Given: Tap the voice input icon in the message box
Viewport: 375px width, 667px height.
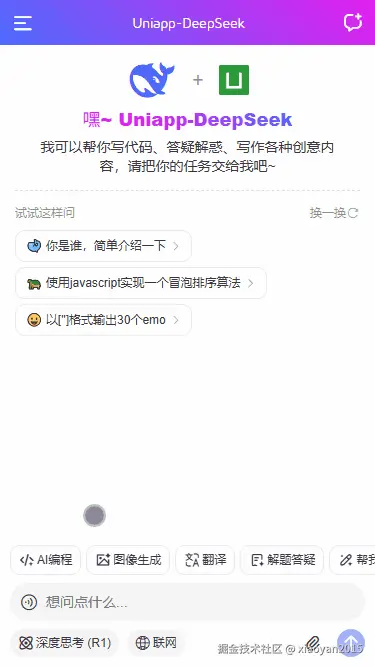Looking at the screenshot, I should pos(29,602).
